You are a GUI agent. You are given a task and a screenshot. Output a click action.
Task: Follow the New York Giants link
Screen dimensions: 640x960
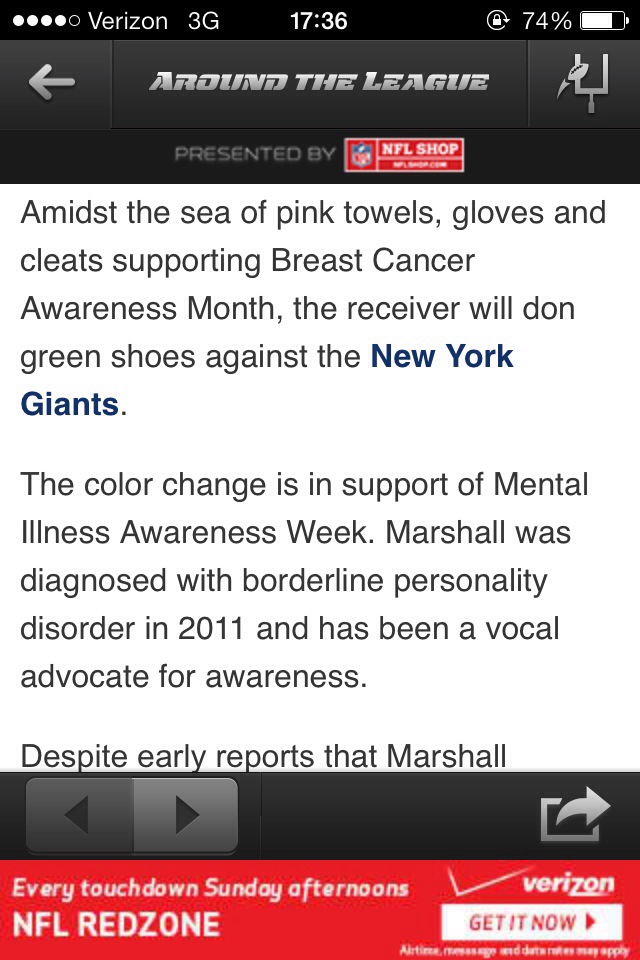point(441,357)
